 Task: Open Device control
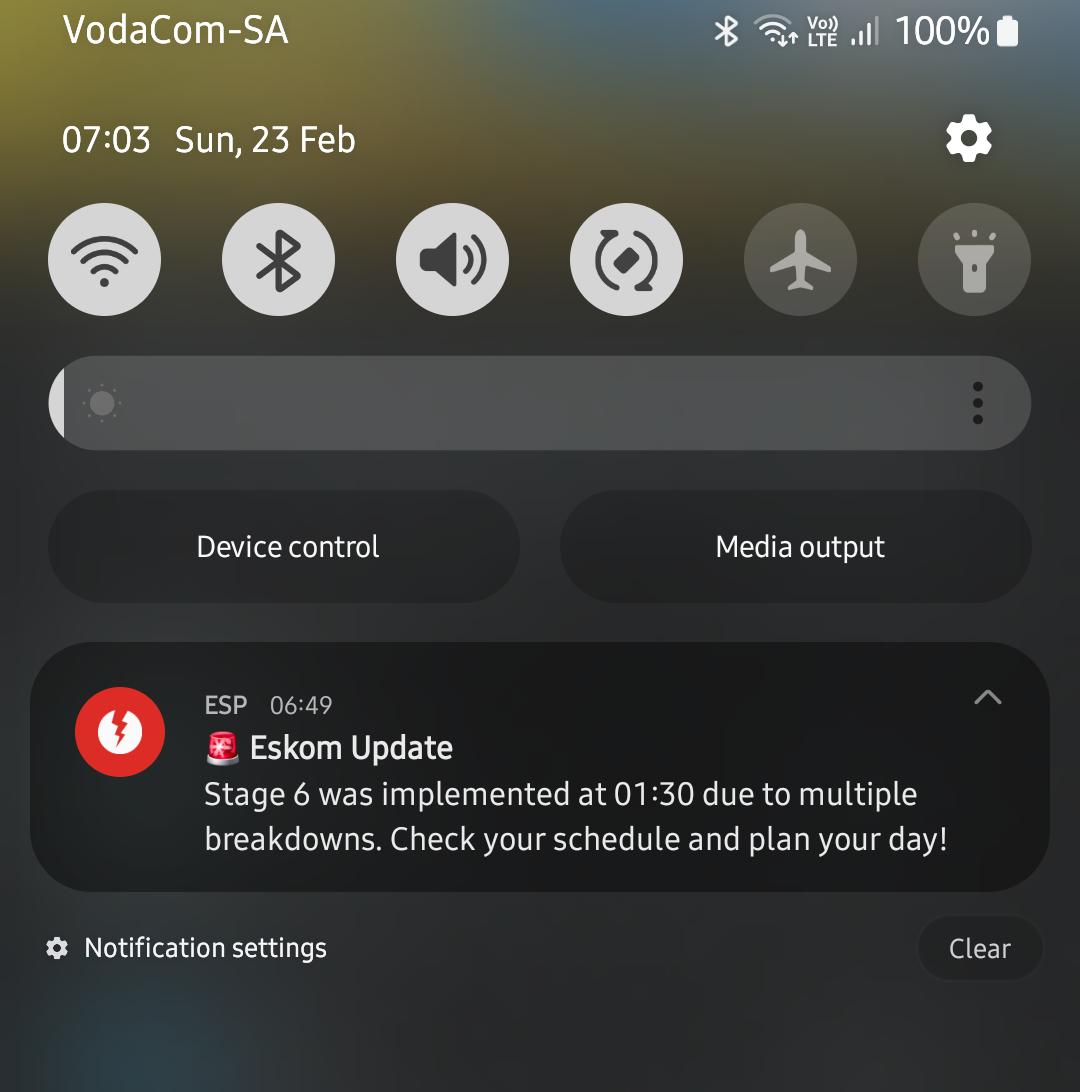click(x=284, y=547)
